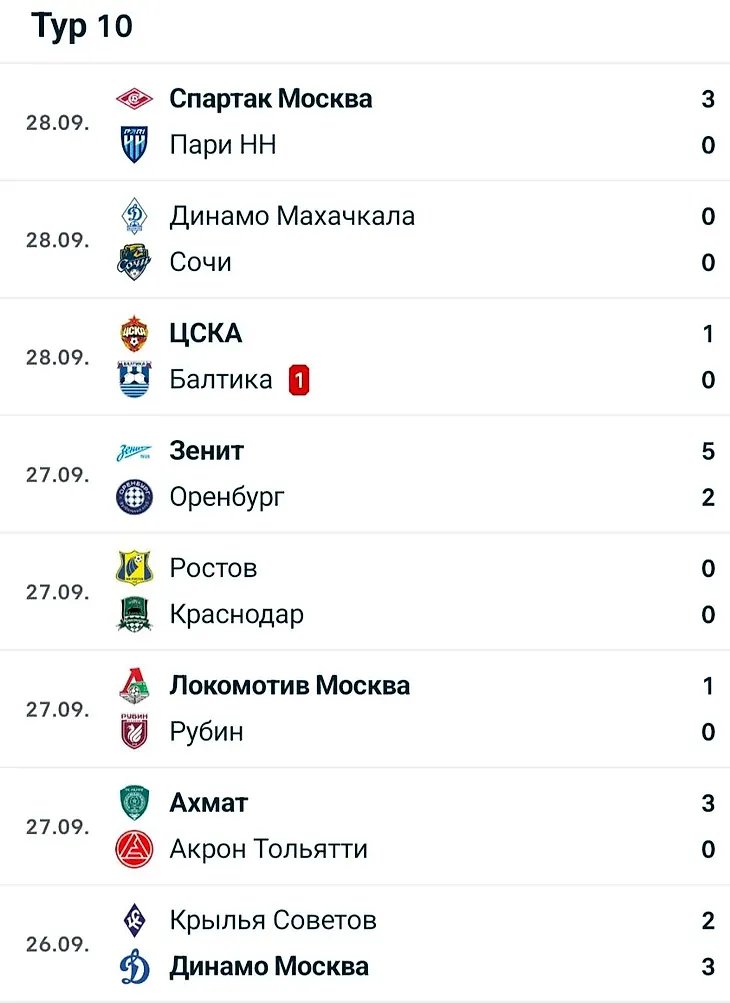Open the Зенит vs Оренбург match
Viewport: 730px width, 1003px height.
point(365,474)
